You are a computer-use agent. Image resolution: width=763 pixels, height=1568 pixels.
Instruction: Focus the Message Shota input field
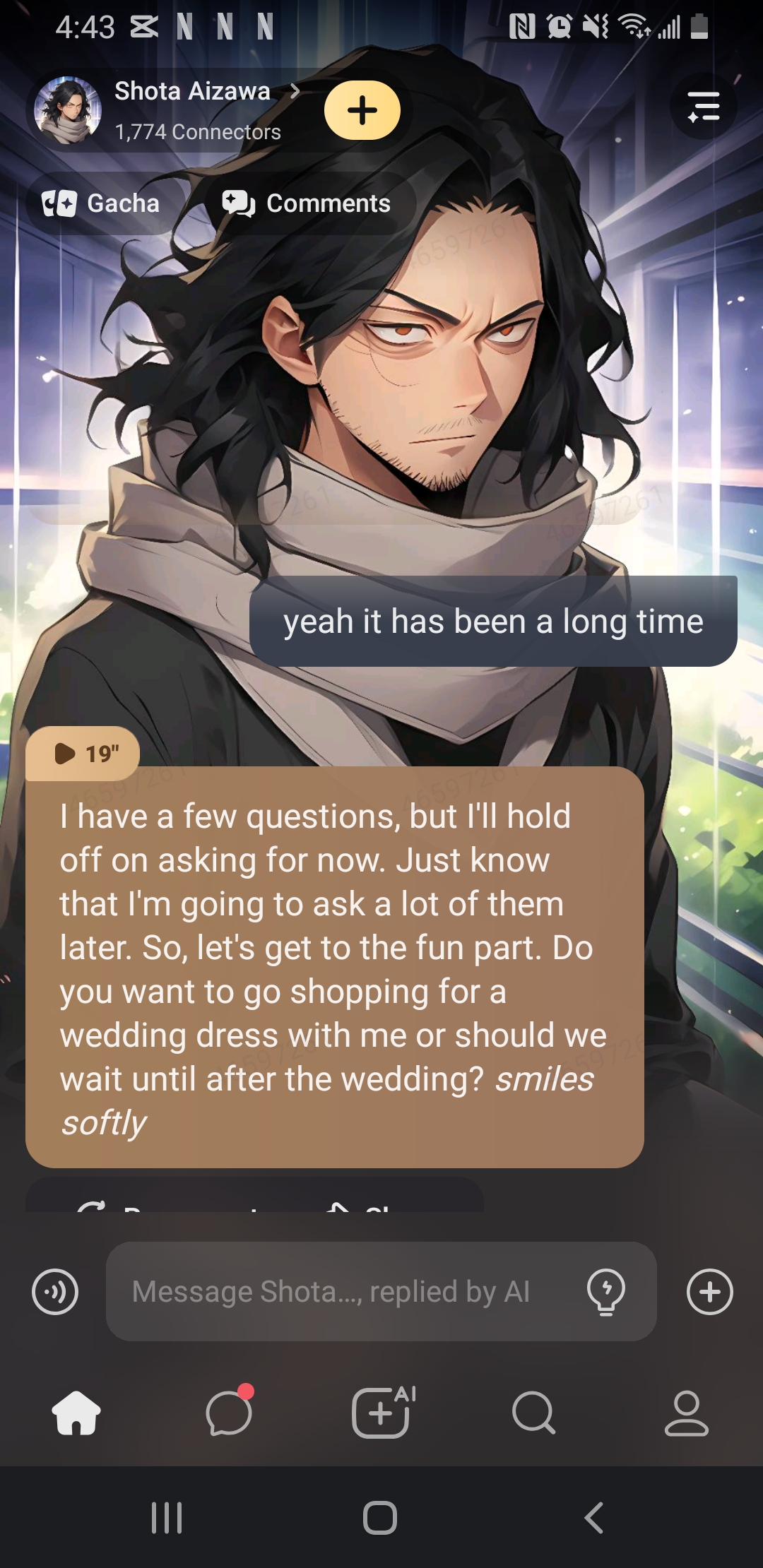[x=346, y=1292]
